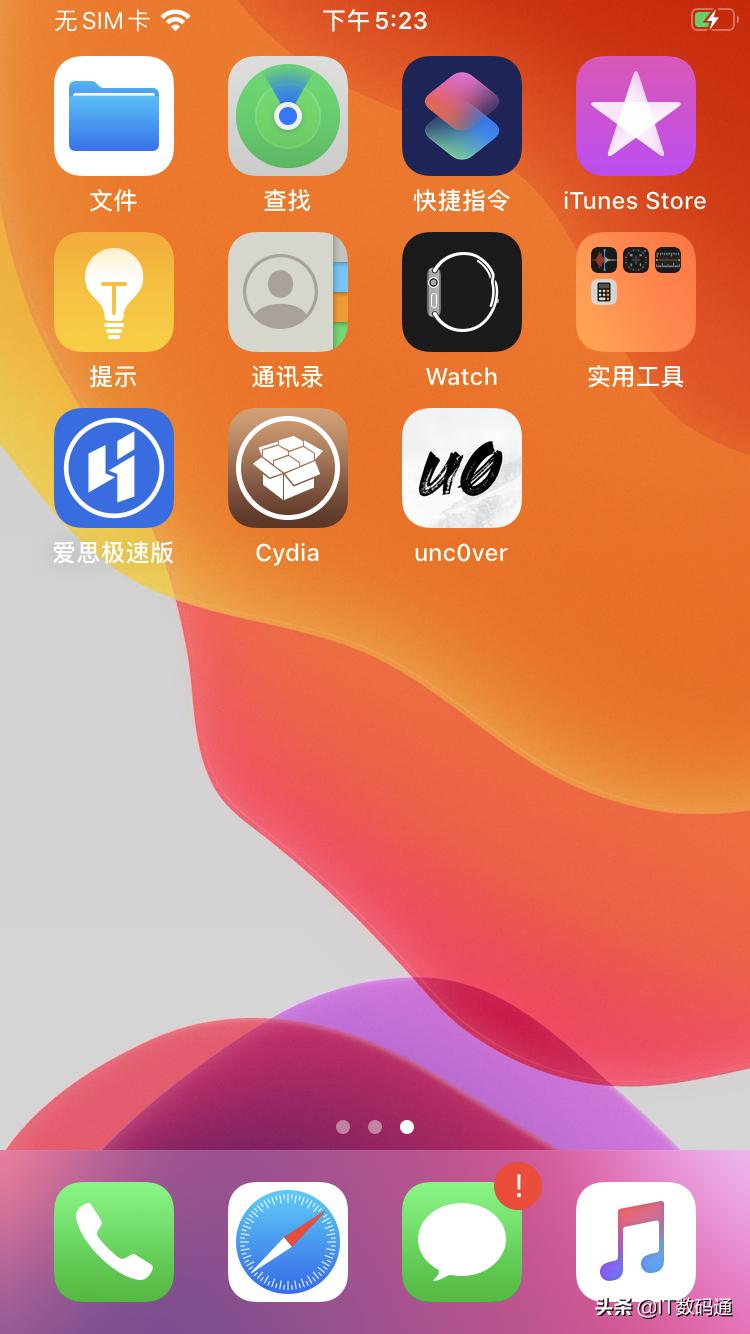The width and height of the screenshot is (750, 1334).
Task: Launch Safari from the dock
Action: (287, 1240)
